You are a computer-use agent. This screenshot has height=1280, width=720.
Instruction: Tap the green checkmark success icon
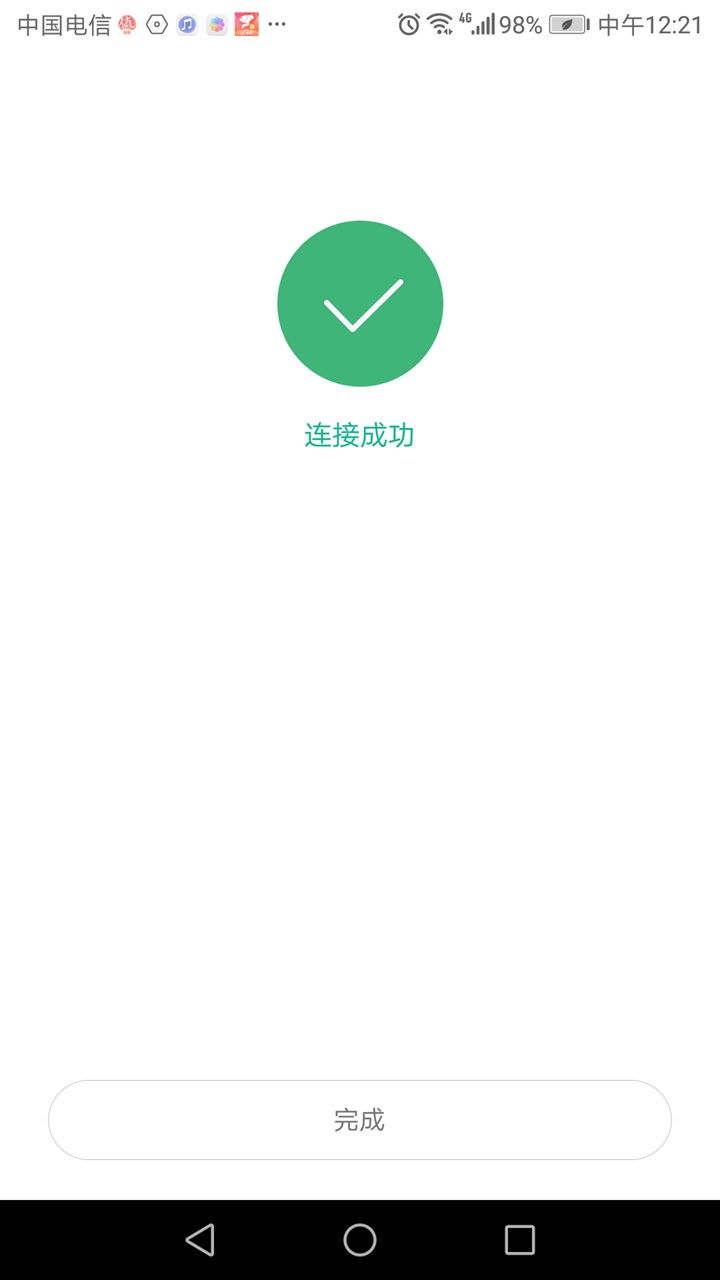pyautogui.click(x=360, y=303)
